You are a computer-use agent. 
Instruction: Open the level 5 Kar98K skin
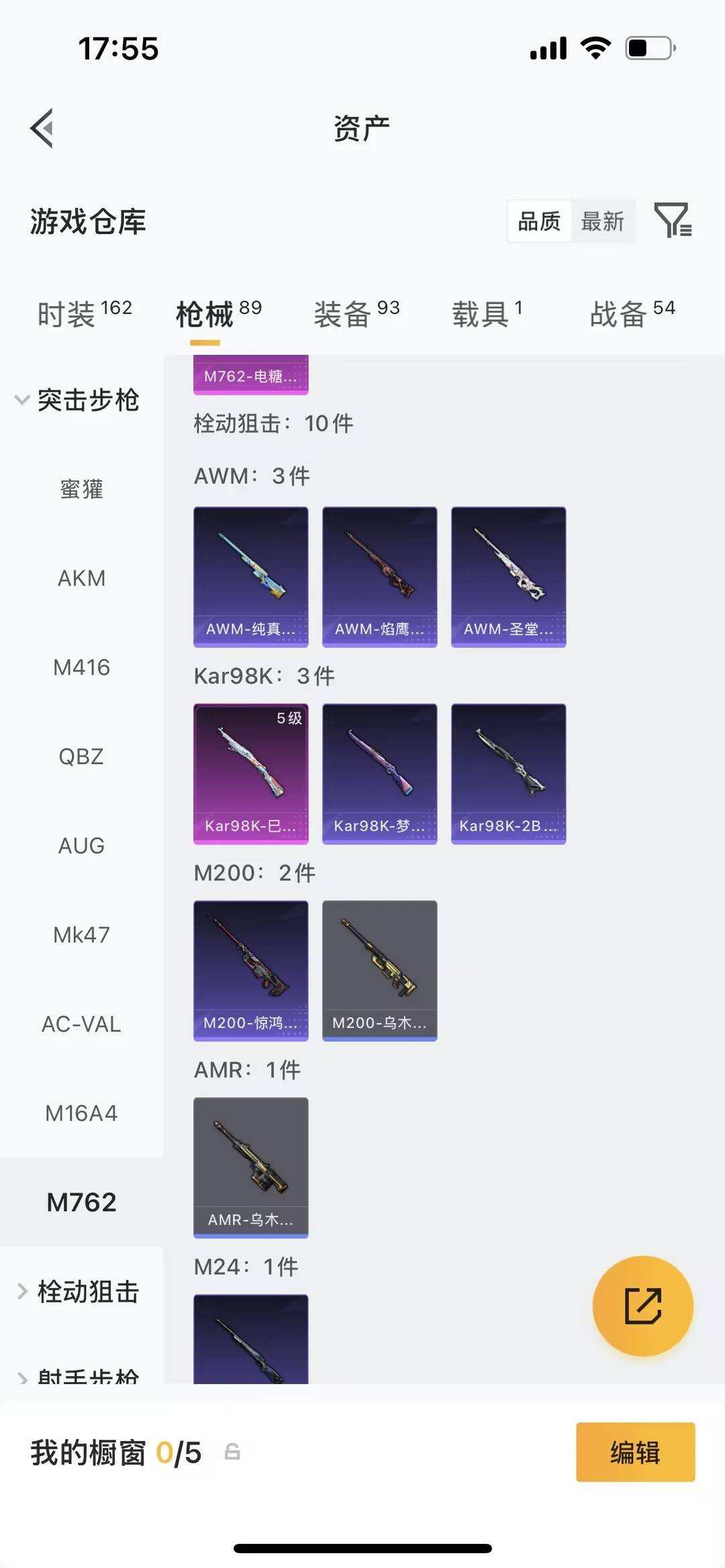(x=251, y=774)
